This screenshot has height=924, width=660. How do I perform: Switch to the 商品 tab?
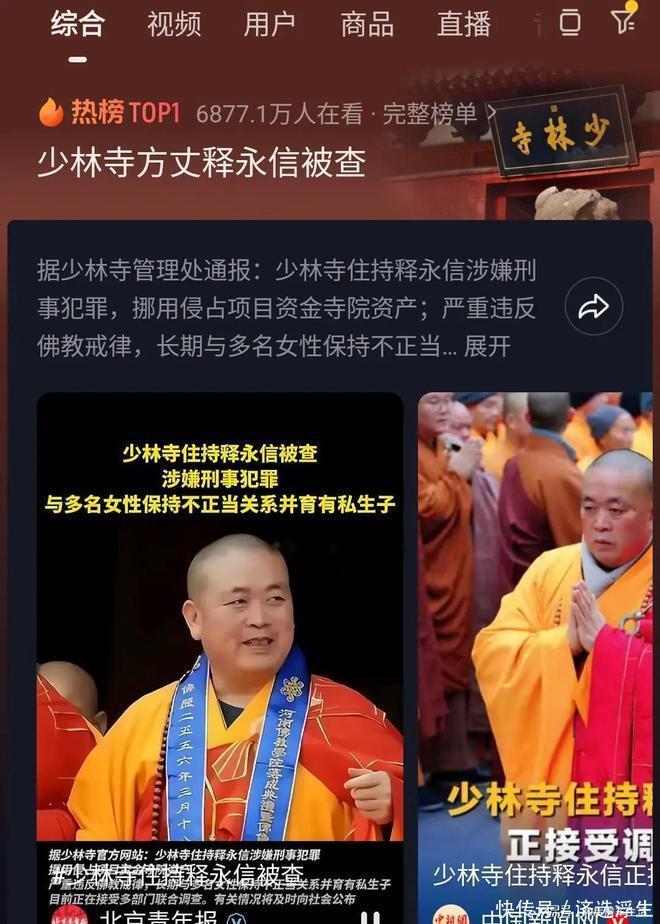[x=367, y=24]
